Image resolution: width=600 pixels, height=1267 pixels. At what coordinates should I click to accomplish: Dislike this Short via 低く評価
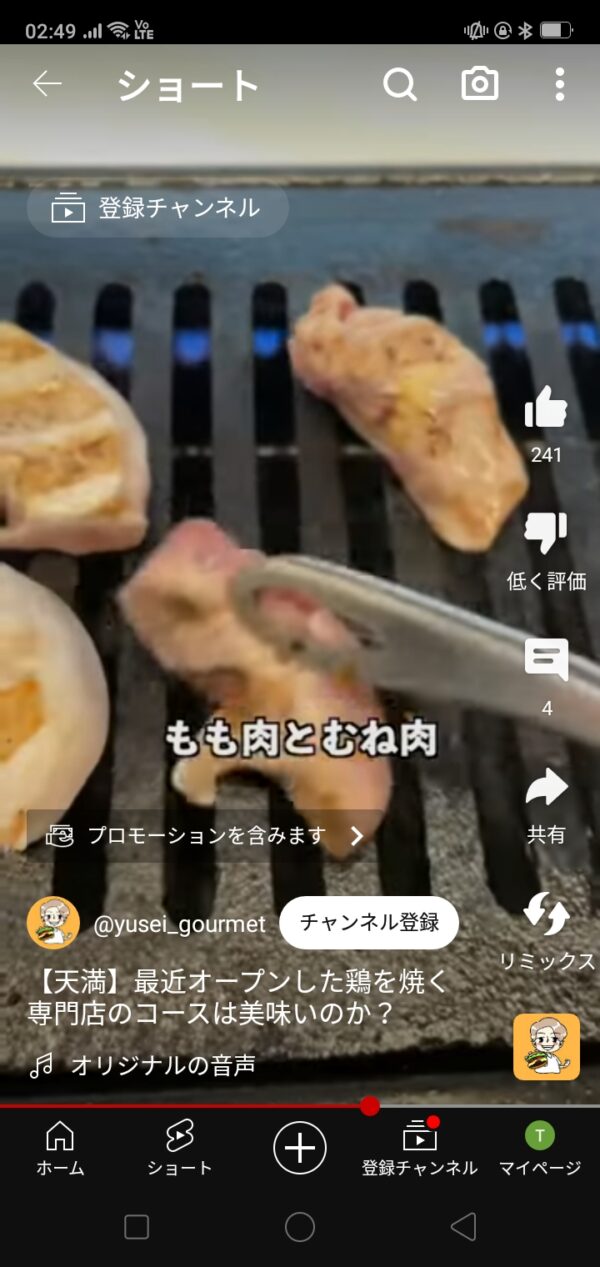click(x=546, y=534)
